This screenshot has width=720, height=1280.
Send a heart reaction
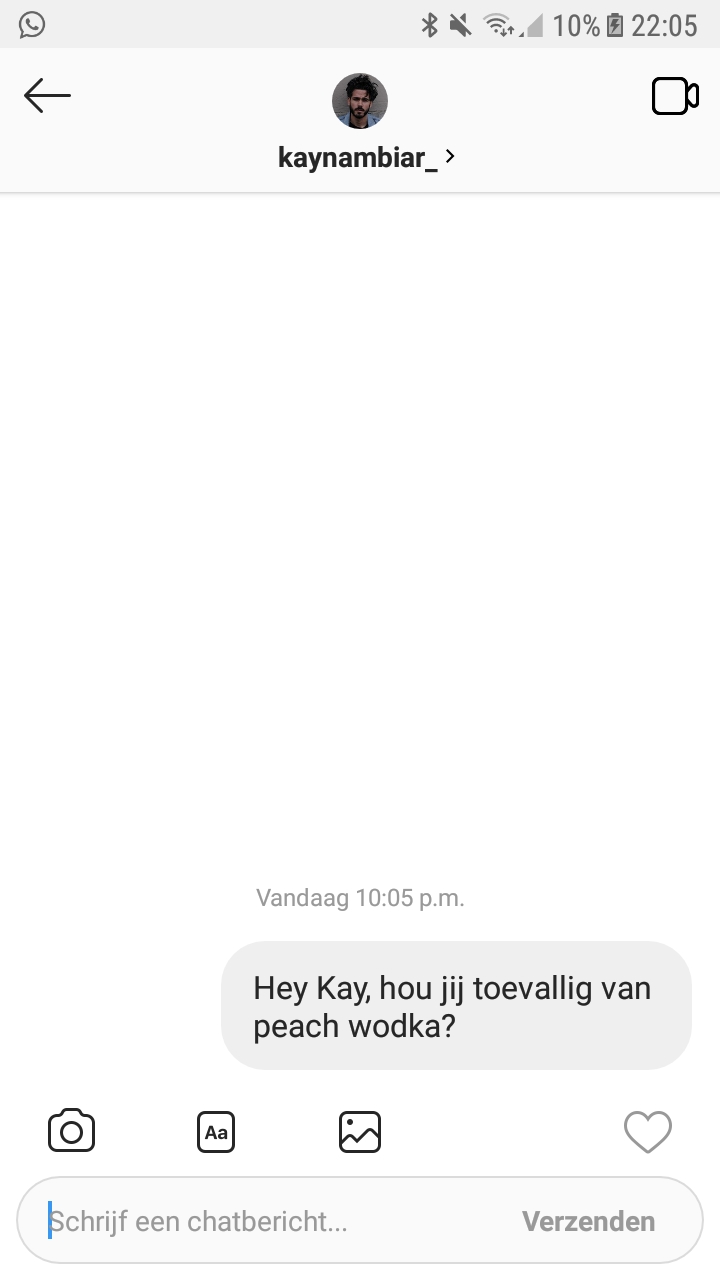coord(648,1132)
